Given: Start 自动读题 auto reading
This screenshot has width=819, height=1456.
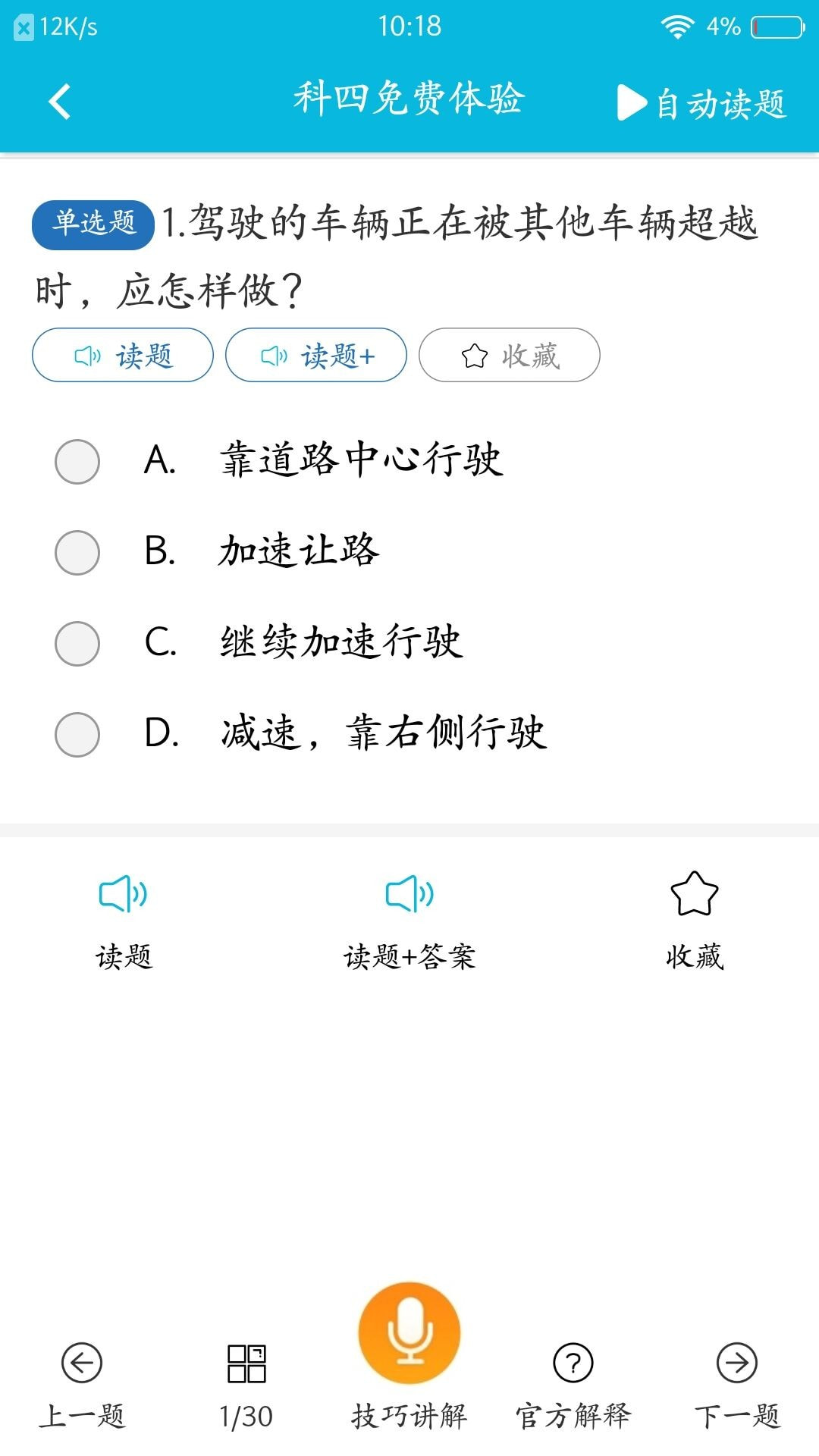Looking at the screenshot, I should point(702,103).
